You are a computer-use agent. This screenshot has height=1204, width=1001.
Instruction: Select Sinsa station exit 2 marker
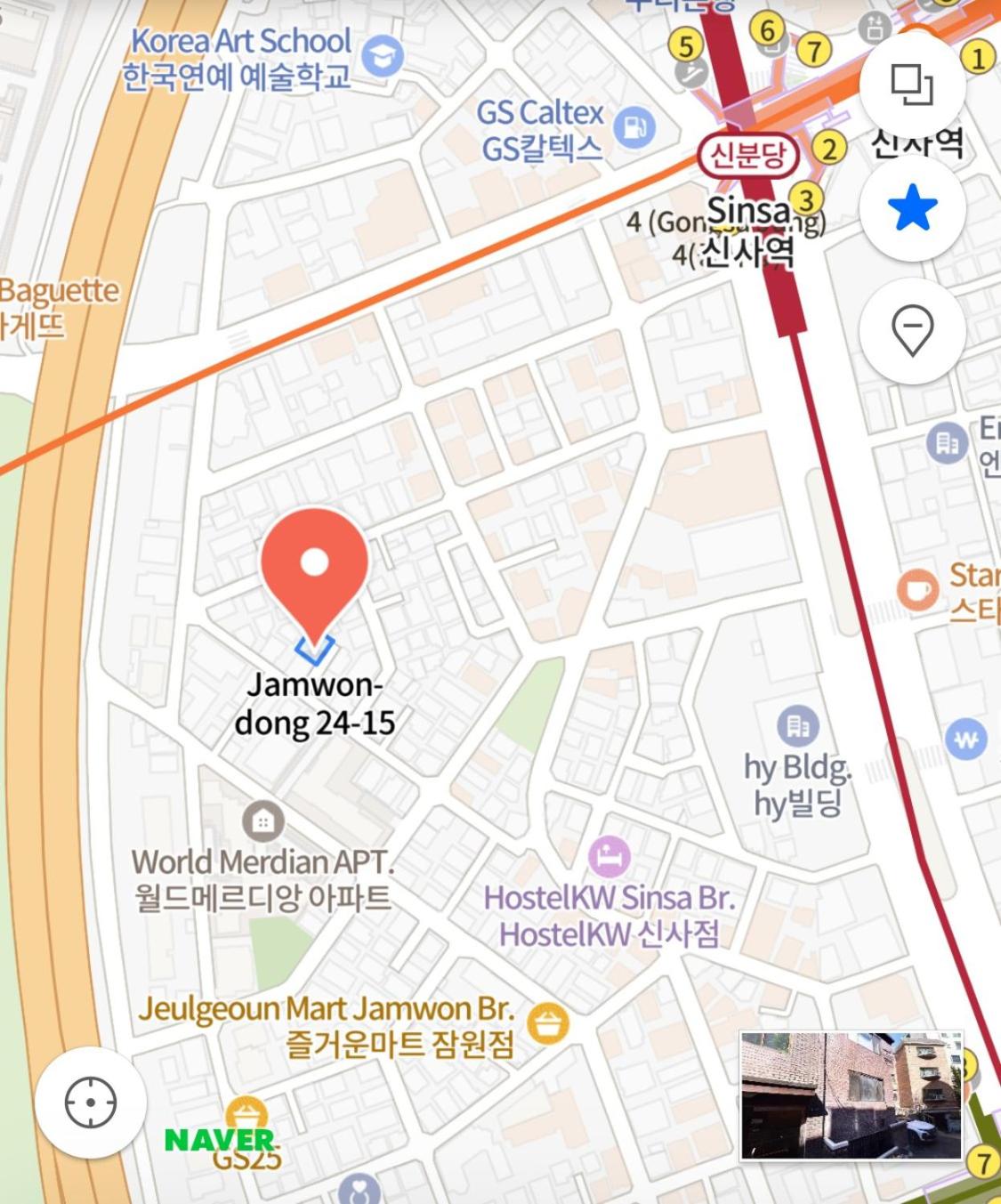[x=829, y=147]
